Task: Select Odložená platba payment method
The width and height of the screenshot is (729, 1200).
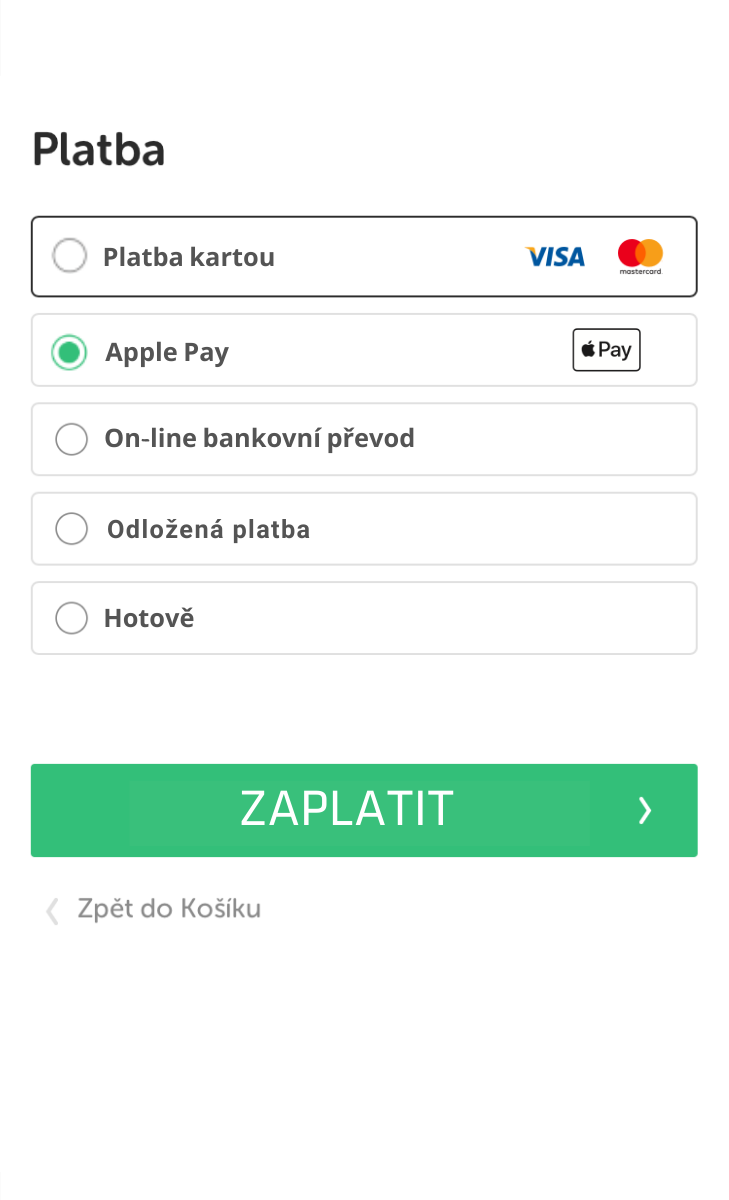Action: (x=71, y=529)
